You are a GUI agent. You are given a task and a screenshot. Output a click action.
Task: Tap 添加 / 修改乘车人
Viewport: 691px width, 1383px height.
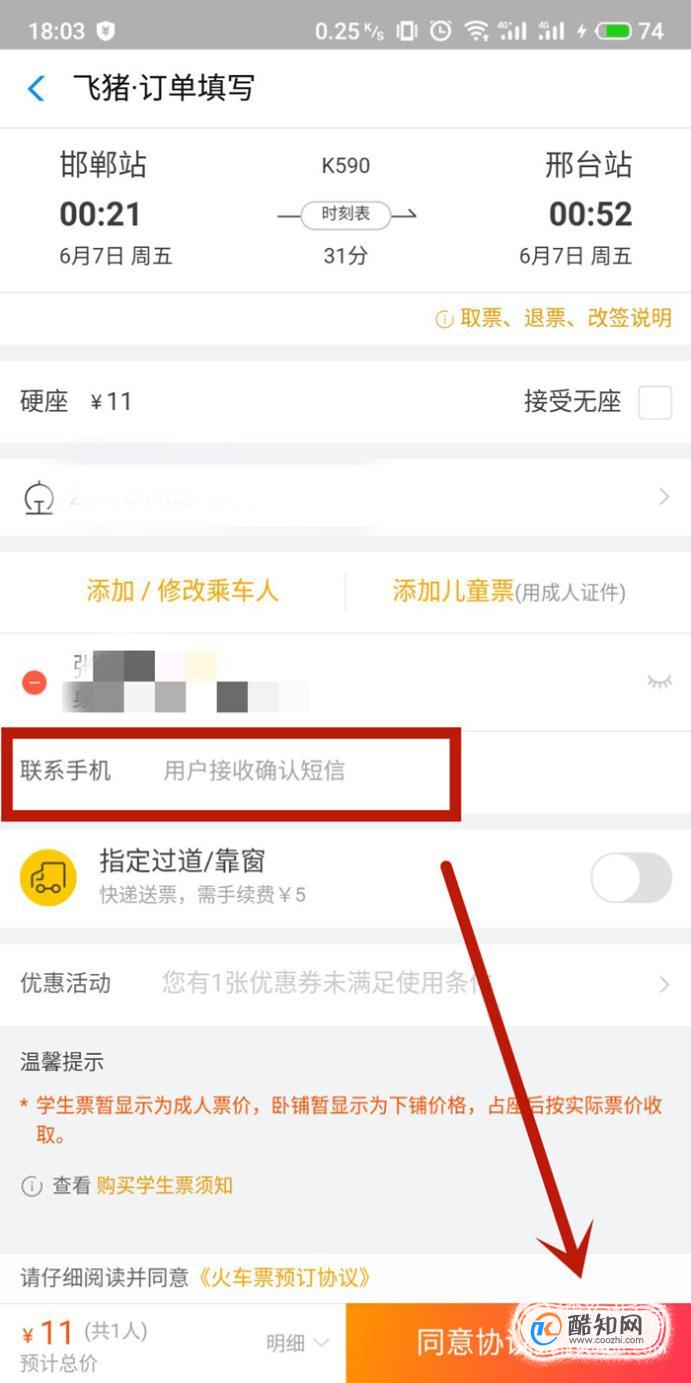click(182, 591)
